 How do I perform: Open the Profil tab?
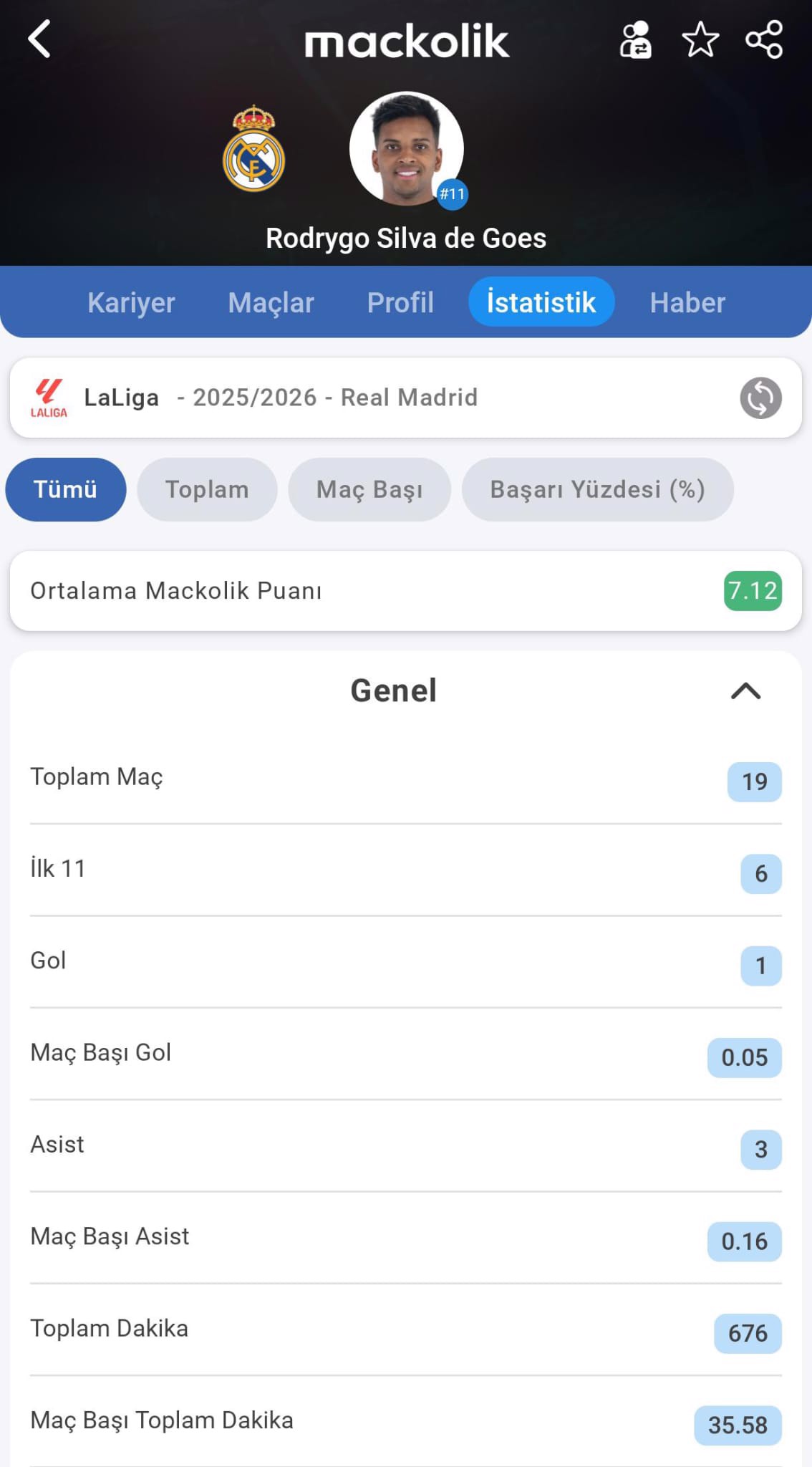click(400, 302)
